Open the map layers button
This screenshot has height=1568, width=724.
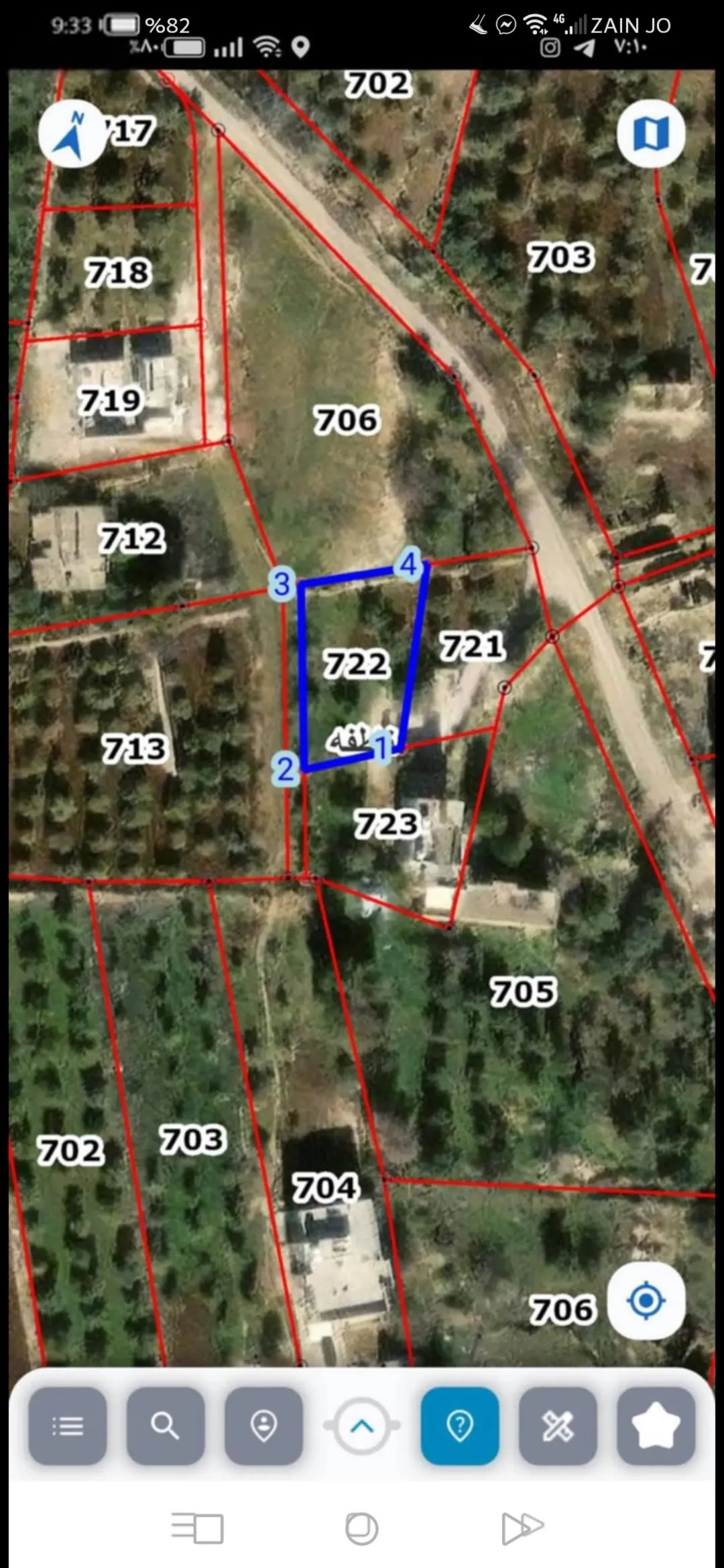[651, 133]
